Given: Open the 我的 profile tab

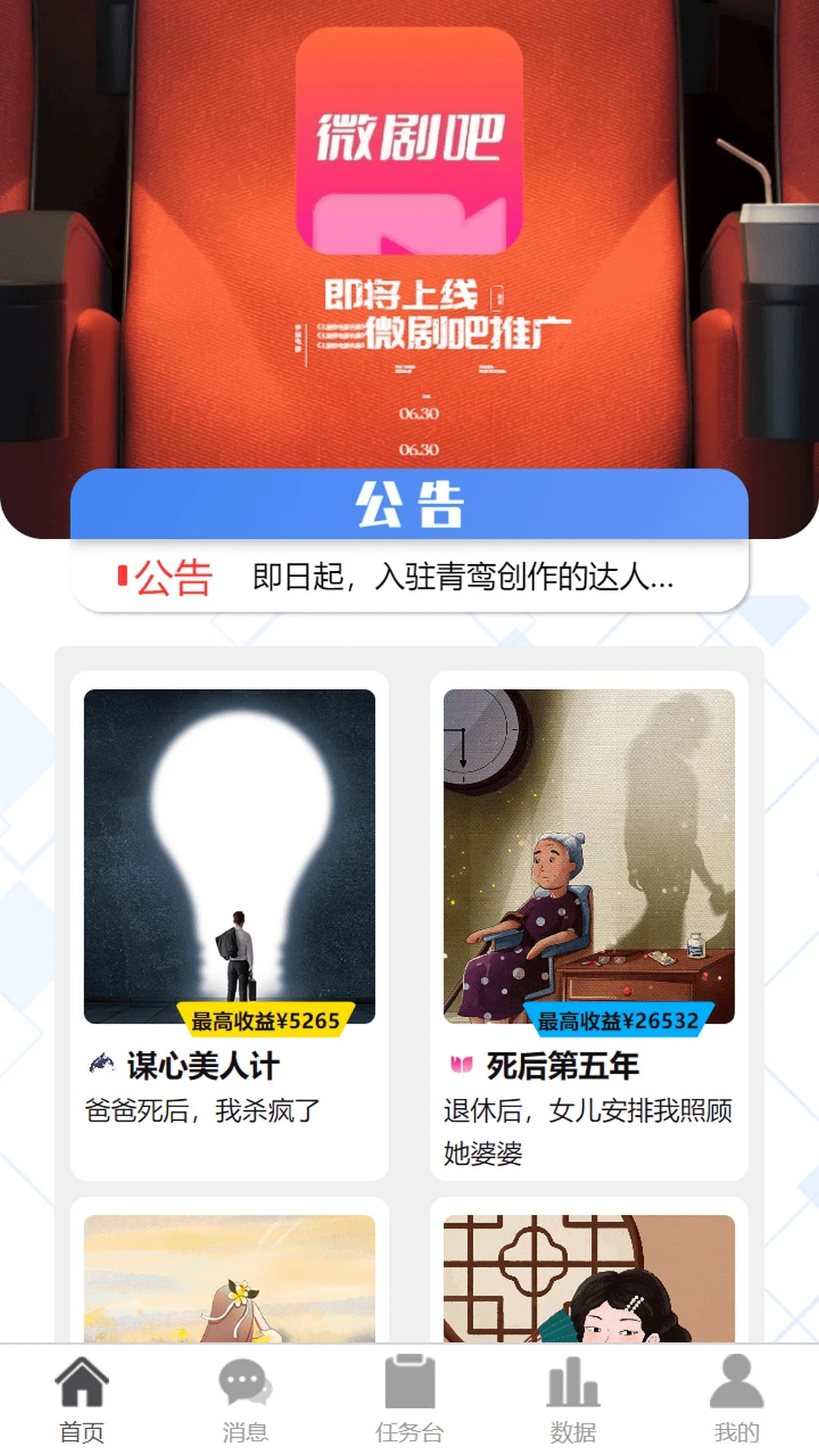Looking at the screenshot, I should click(736, 1400).
